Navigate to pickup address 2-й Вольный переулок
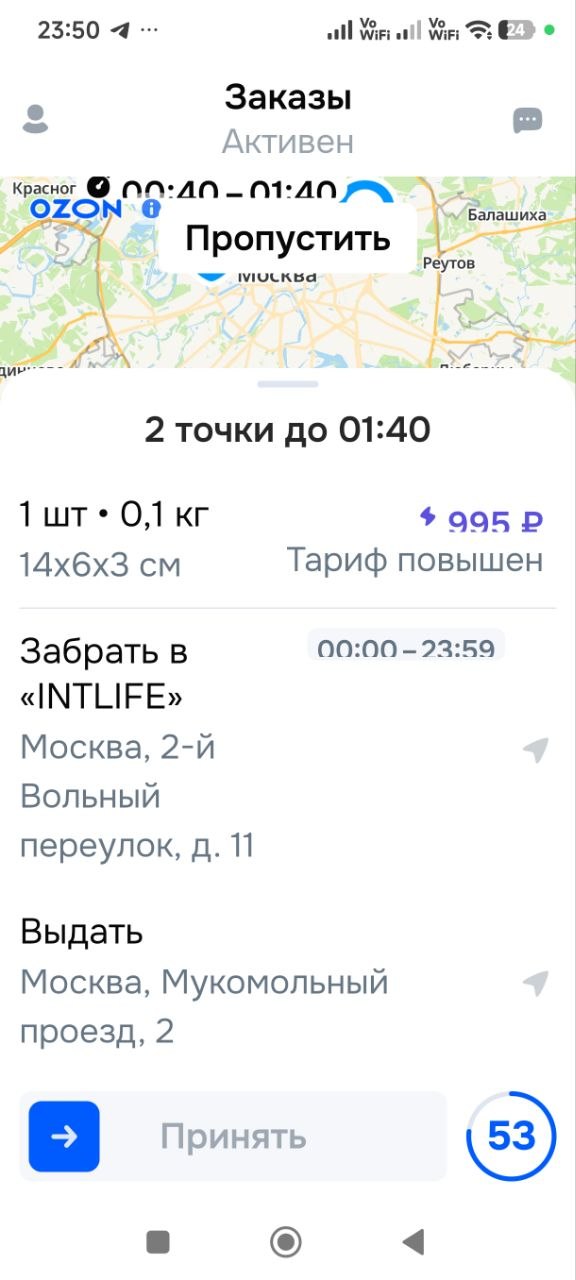This screenshot has height=1280, width=576. (x=536, y=750)
